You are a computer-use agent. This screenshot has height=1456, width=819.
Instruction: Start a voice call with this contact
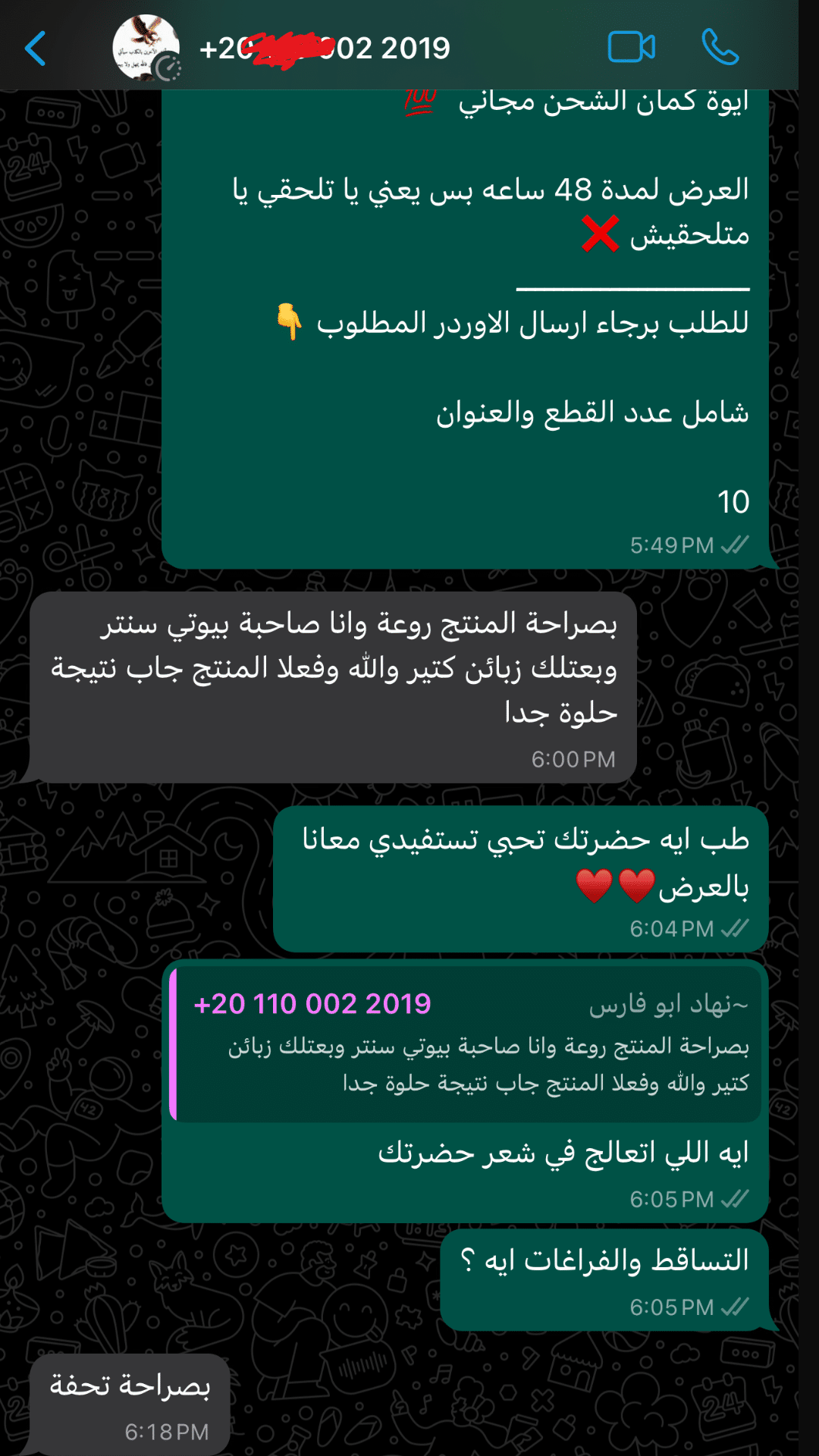(720, 47)
